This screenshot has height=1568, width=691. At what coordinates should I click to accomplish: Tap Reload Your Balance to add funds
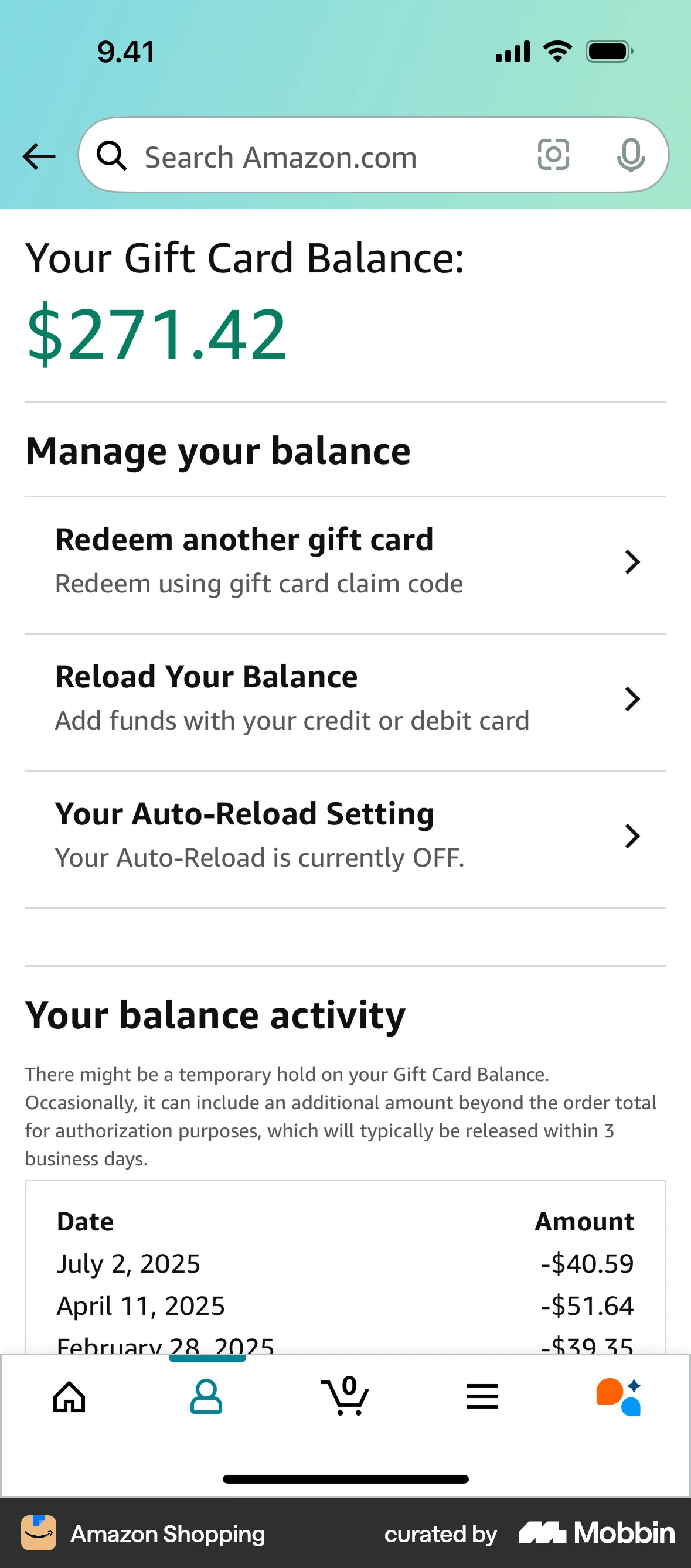[x=206, y=677]
